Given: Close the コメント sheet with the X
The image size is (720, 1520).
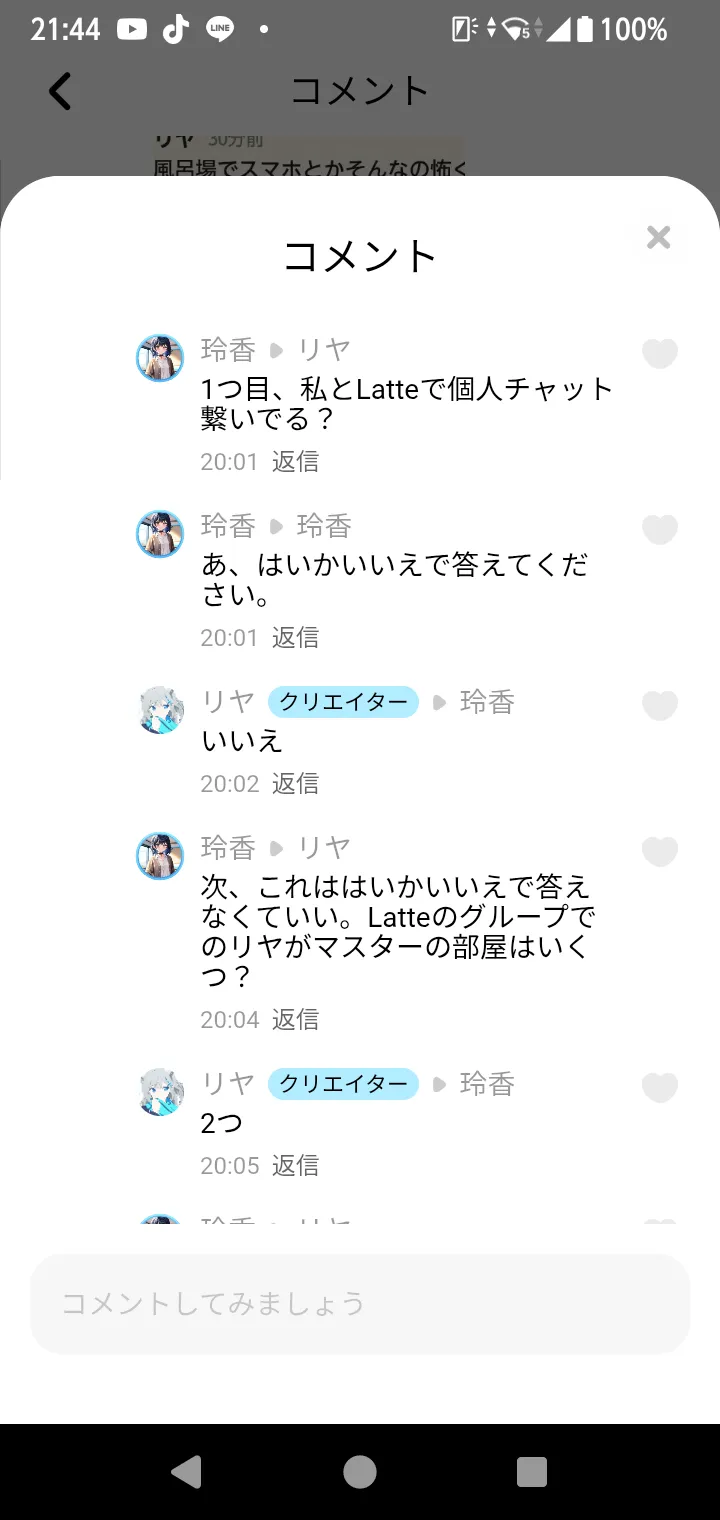Looking at the screenshot, I should click(x=658, y=238).
